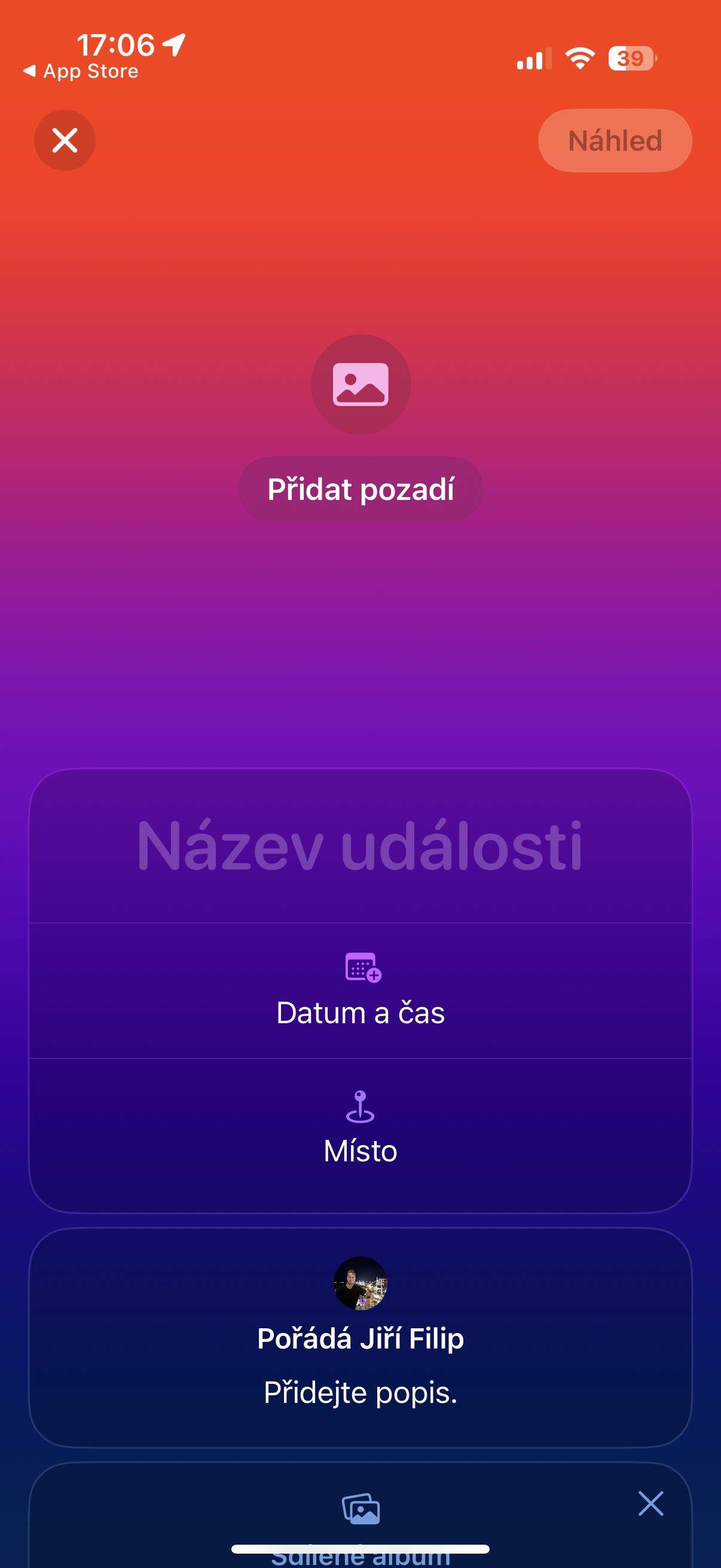Set Datum a čas for the event
This screenshot has height=1568, width=721.
360,991
